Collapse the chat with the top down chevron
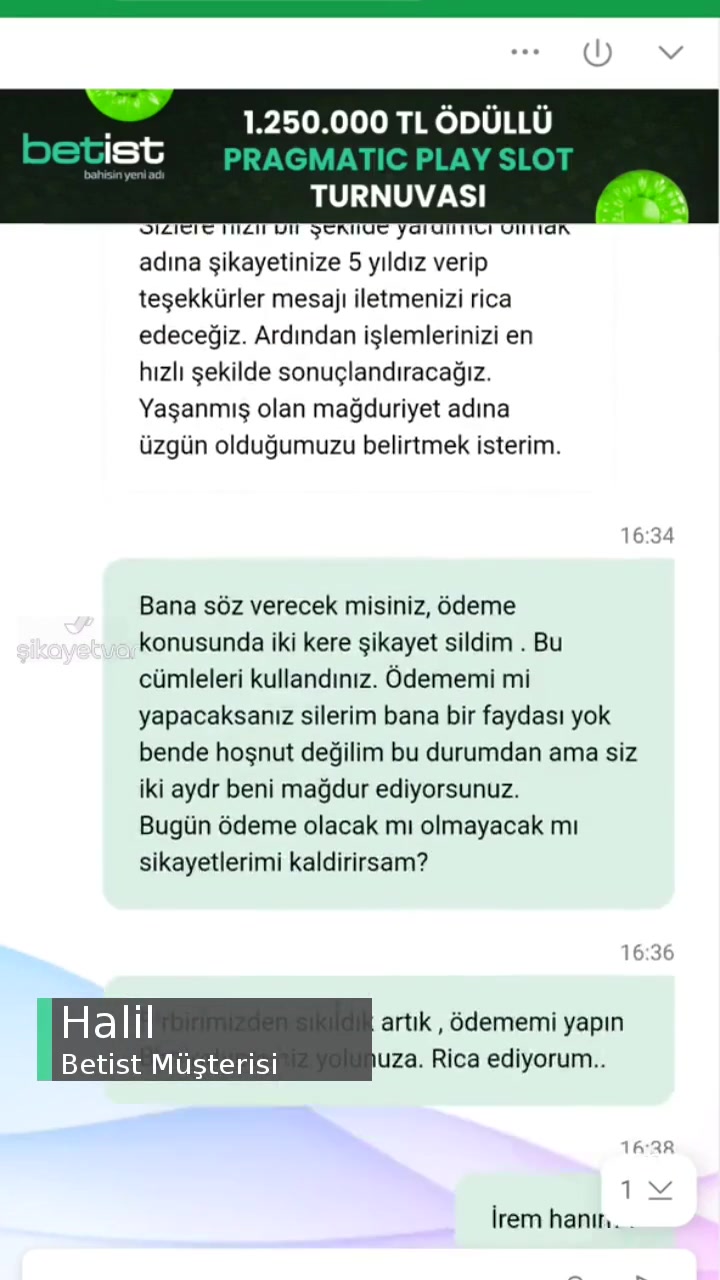 tap(670, 52)
